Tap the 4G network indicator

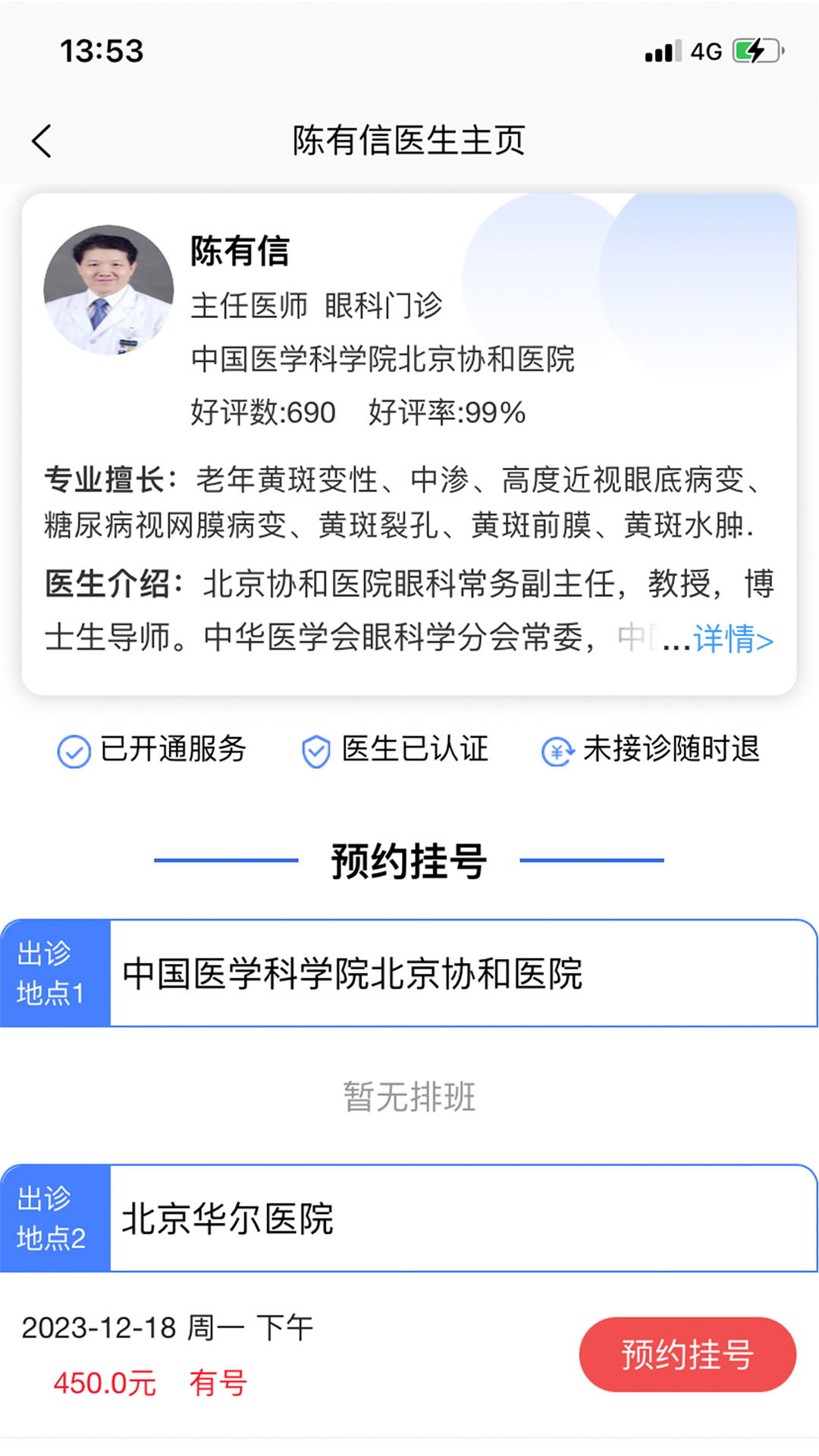[704, 49]
